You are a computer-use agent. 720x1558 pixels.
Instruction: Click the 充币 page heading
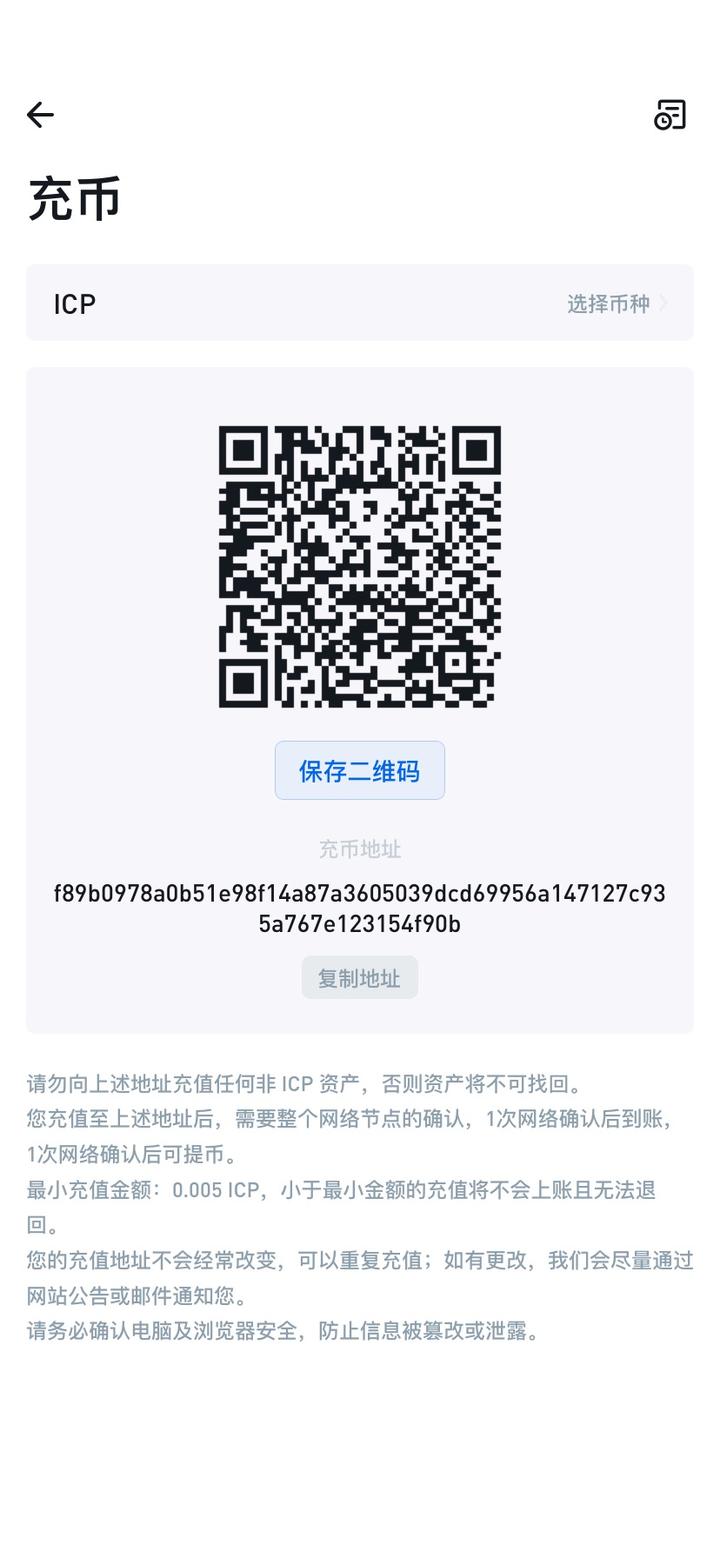pyautogui.click(x=74, y=198)
